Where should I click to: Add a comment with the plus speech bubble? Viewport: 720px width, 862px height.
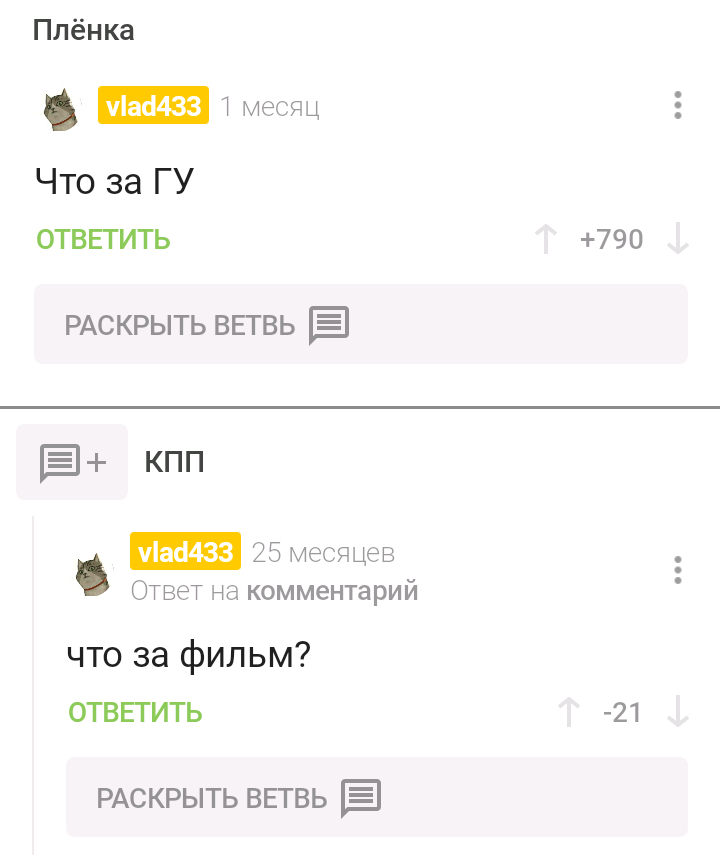(x=72, y=462)
